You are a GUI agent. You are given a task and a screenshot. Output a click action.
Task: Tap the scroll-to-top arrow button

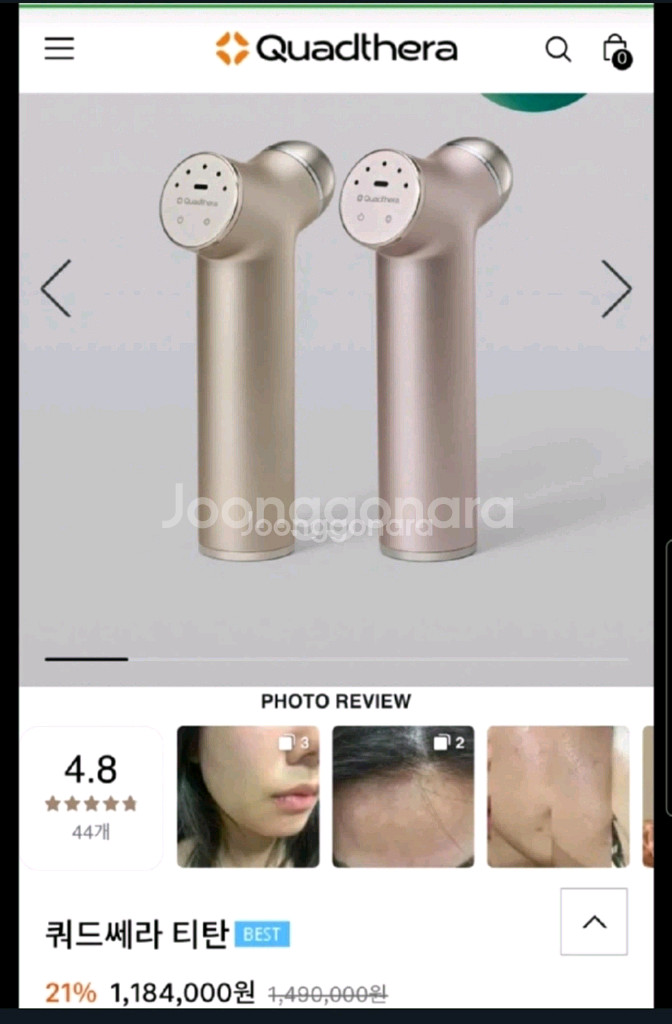pyautogui.click(x=594, y=921)
